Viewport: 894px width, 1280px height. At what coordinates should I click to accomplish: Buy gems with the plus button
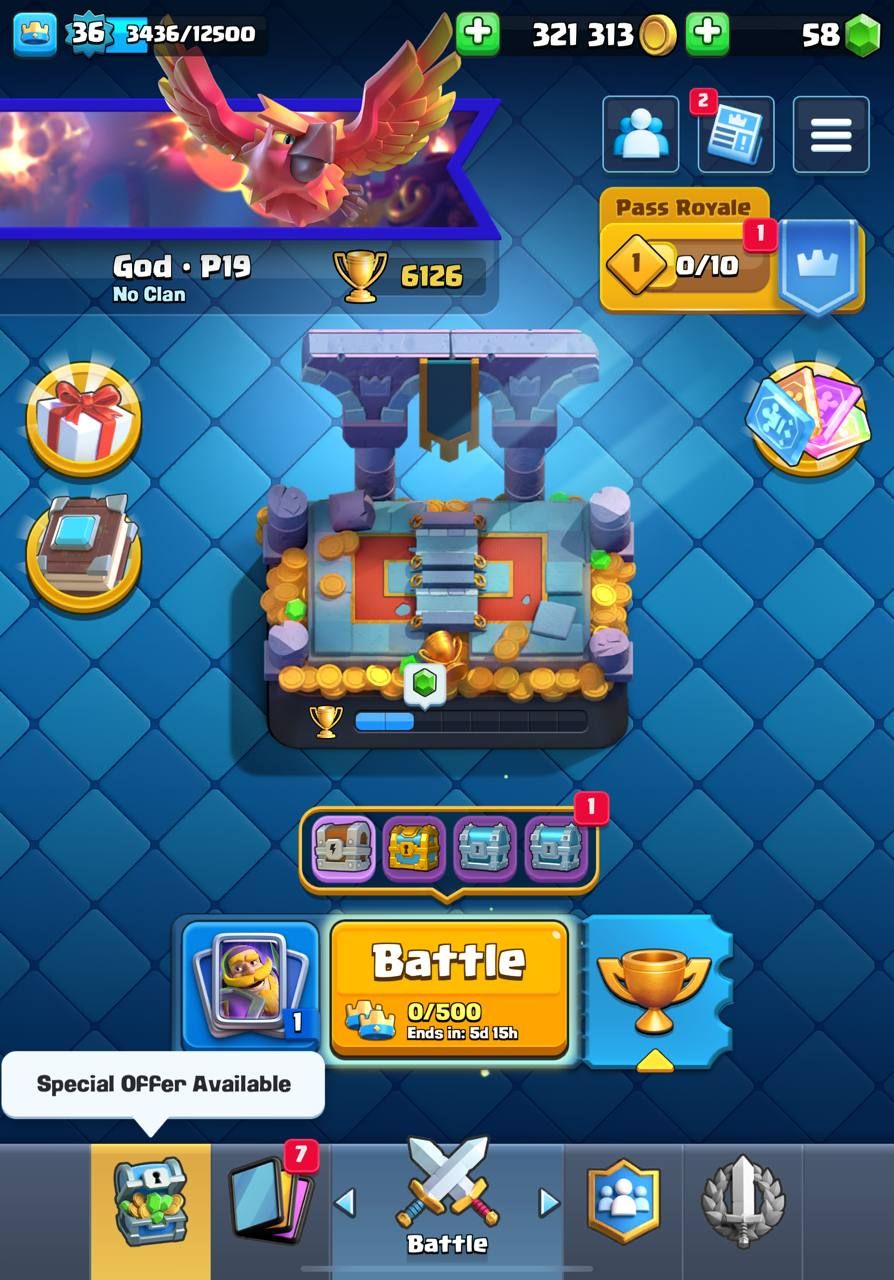click(707, 34)
